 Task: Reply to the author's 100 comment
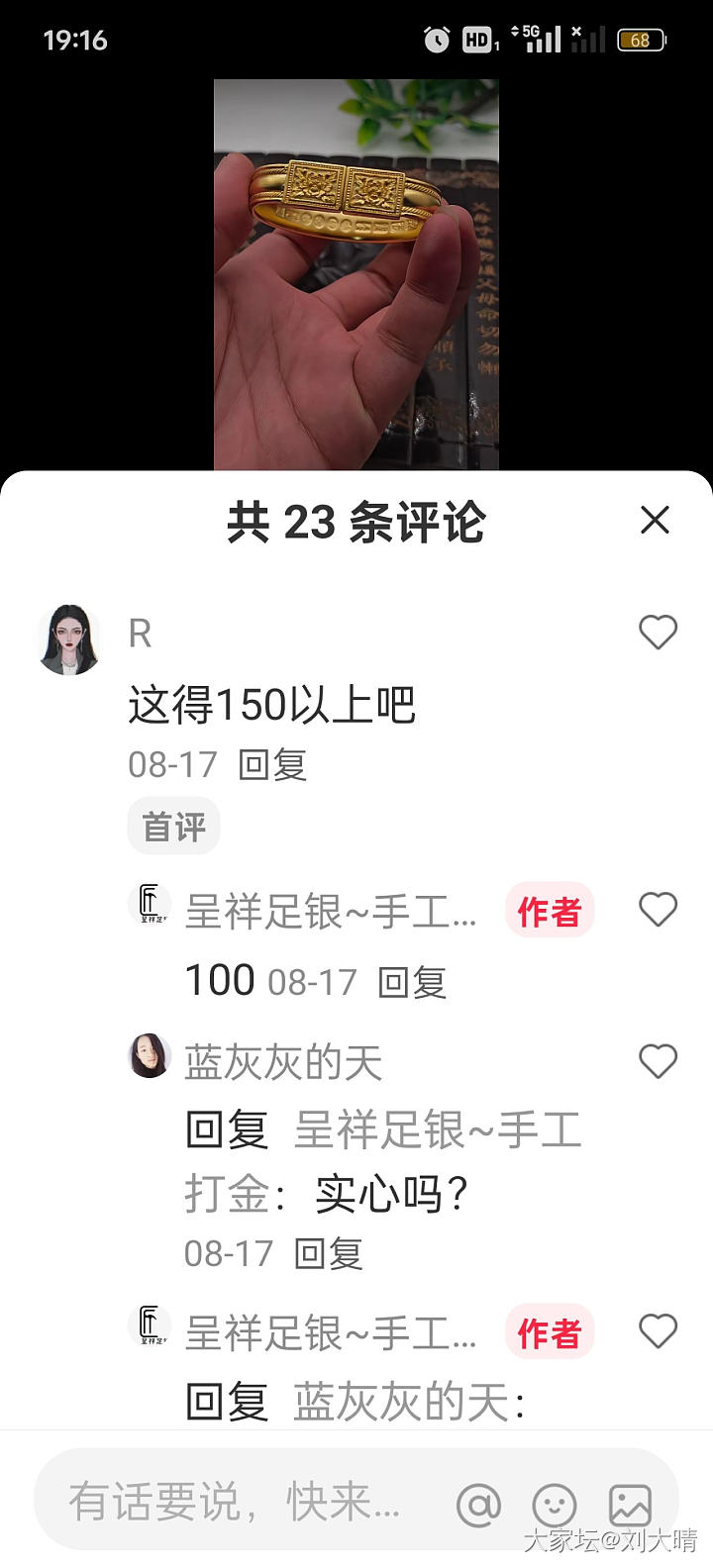412,983
